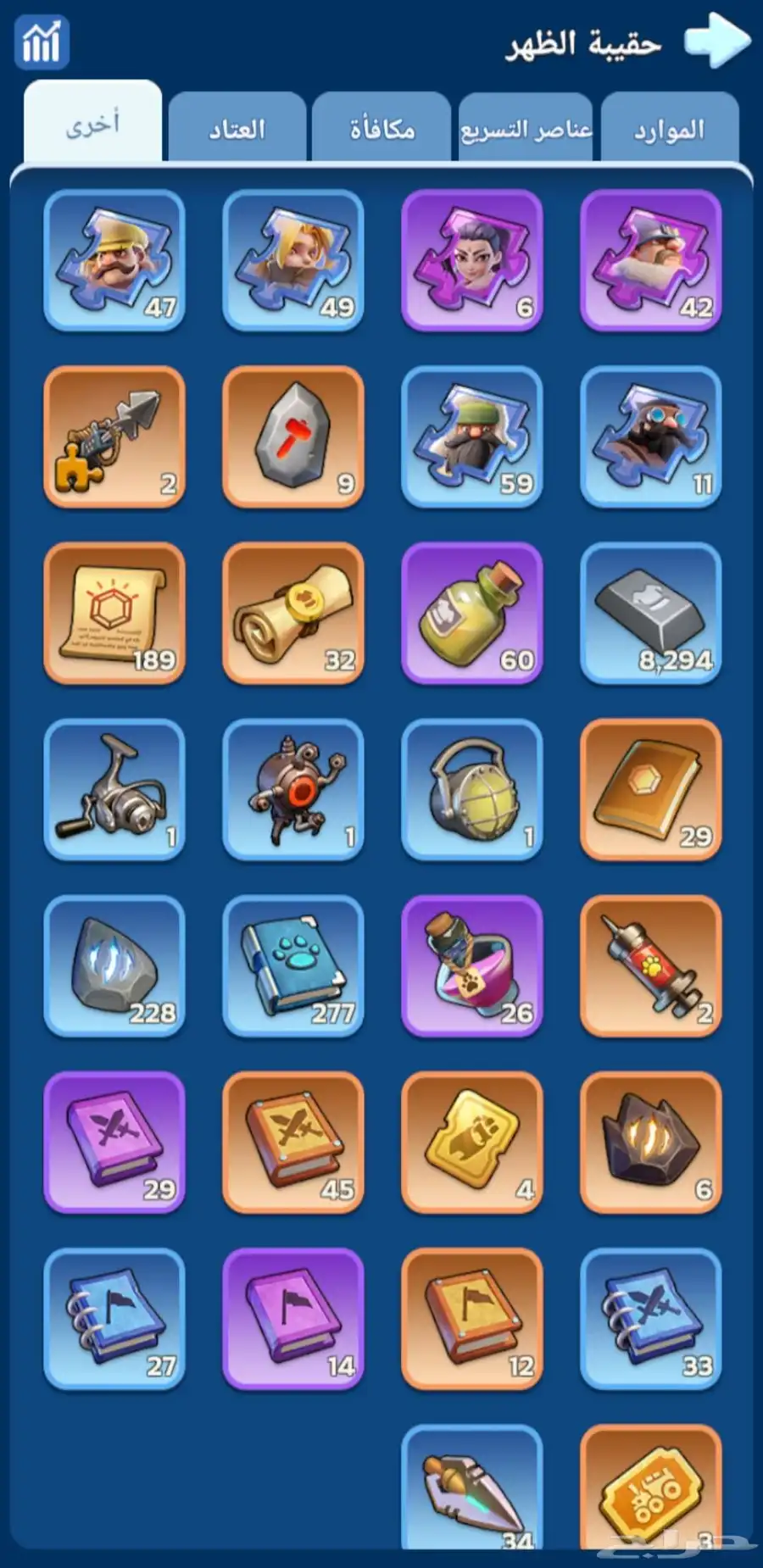Select the purple female hero fragment with 6
The image size is (763, 1568).
coord(472,260)
